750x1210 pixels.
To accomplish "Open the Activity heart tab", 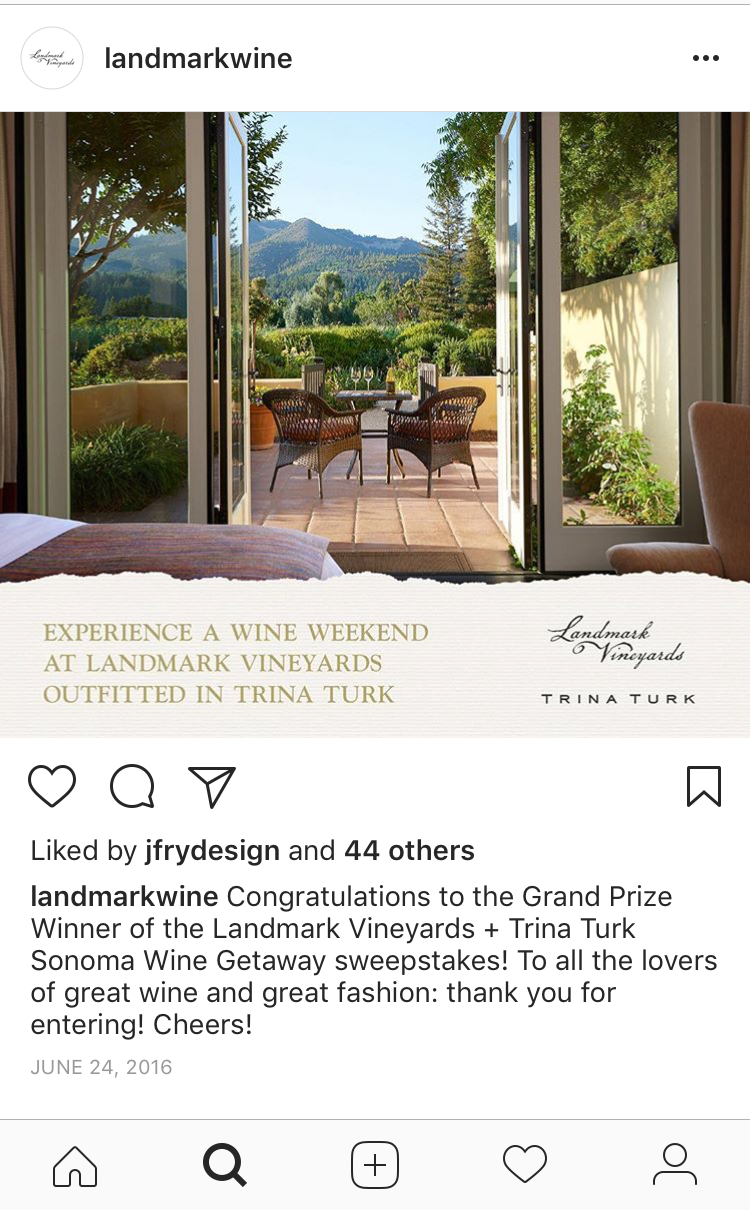I will pos(525,1165).
